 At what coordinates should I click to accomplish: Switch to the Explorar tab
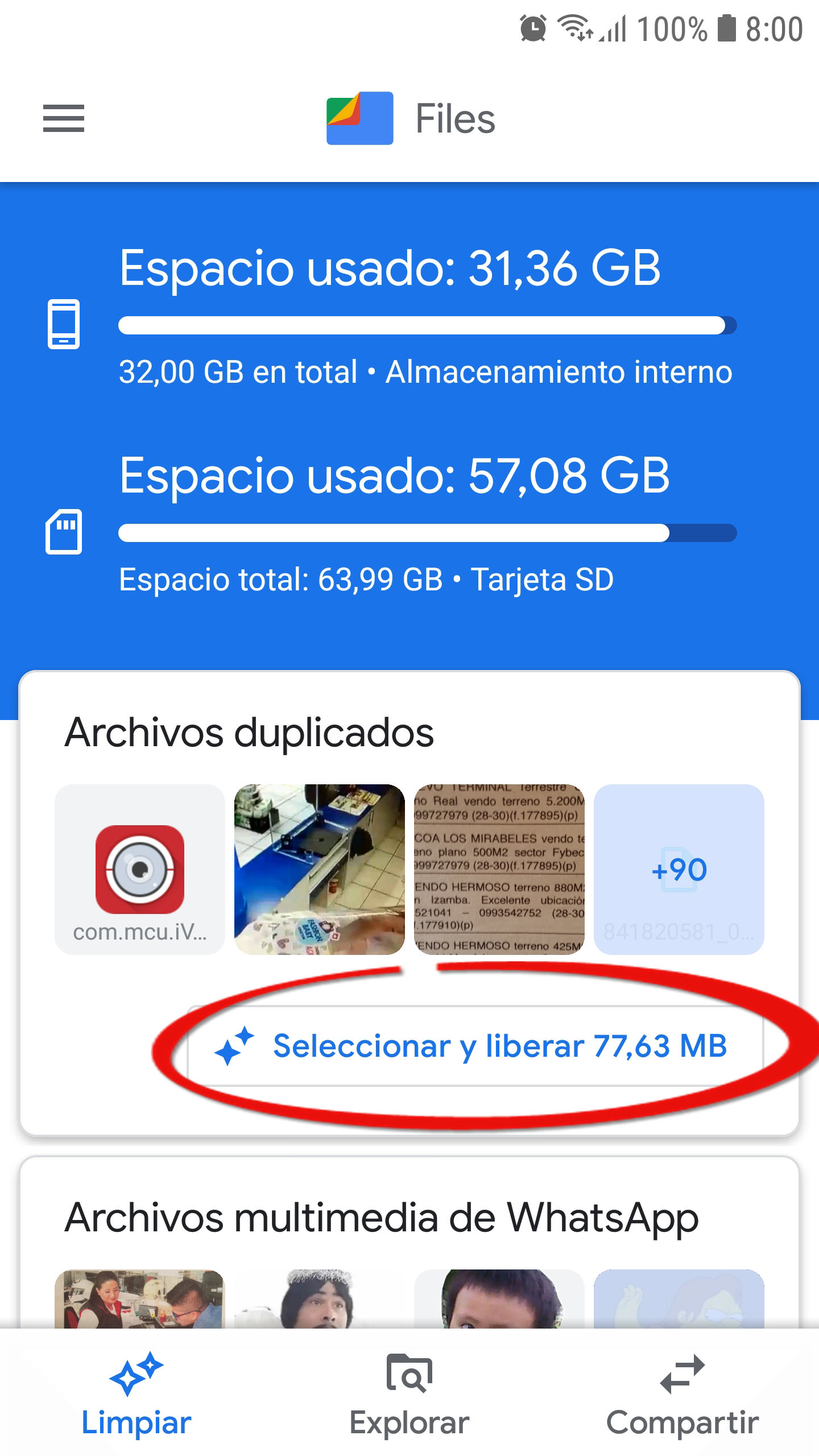click(x=409, y=1393)
